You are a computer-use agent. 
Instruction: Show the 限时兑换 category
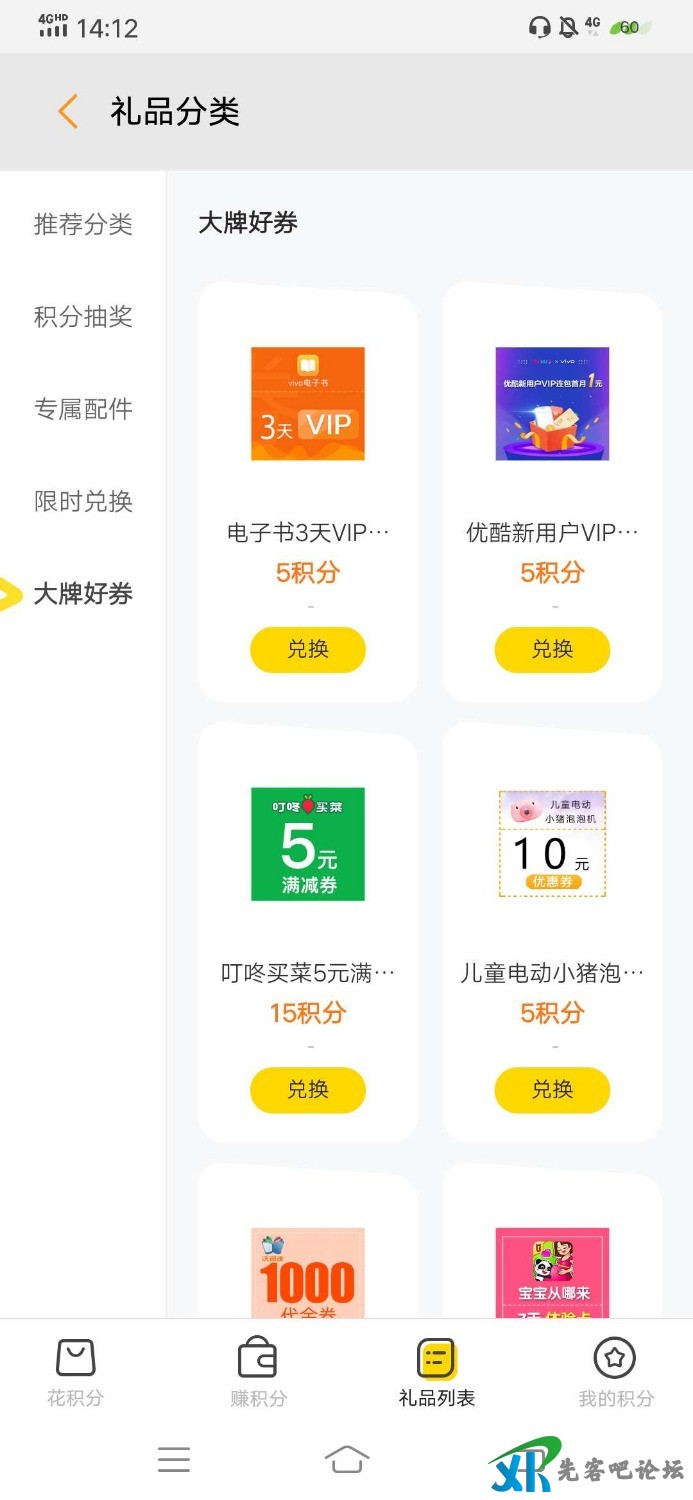click(83, 501)
